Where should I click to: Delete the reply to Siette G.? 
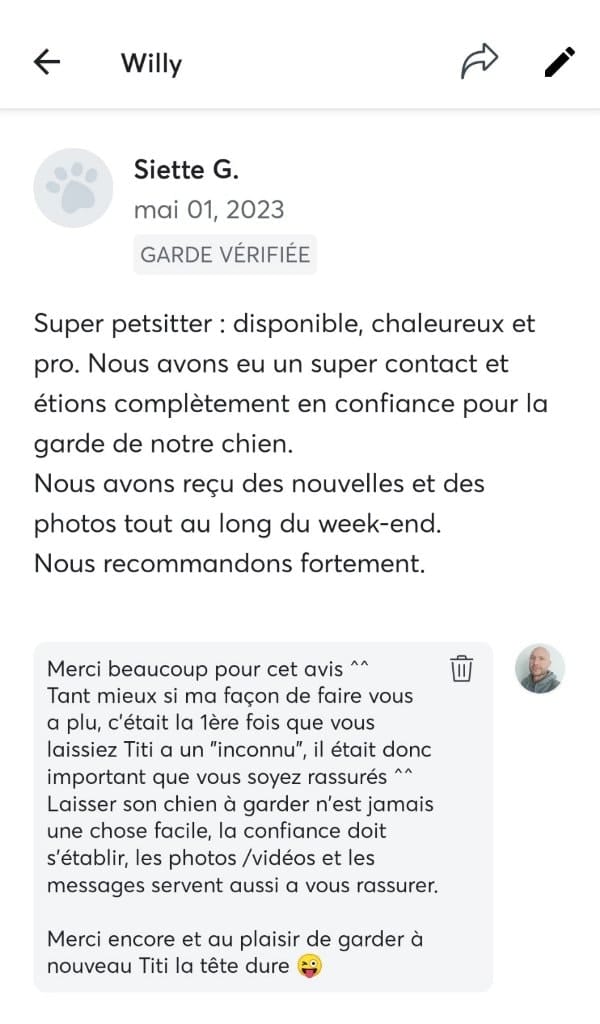click(461, 668)
